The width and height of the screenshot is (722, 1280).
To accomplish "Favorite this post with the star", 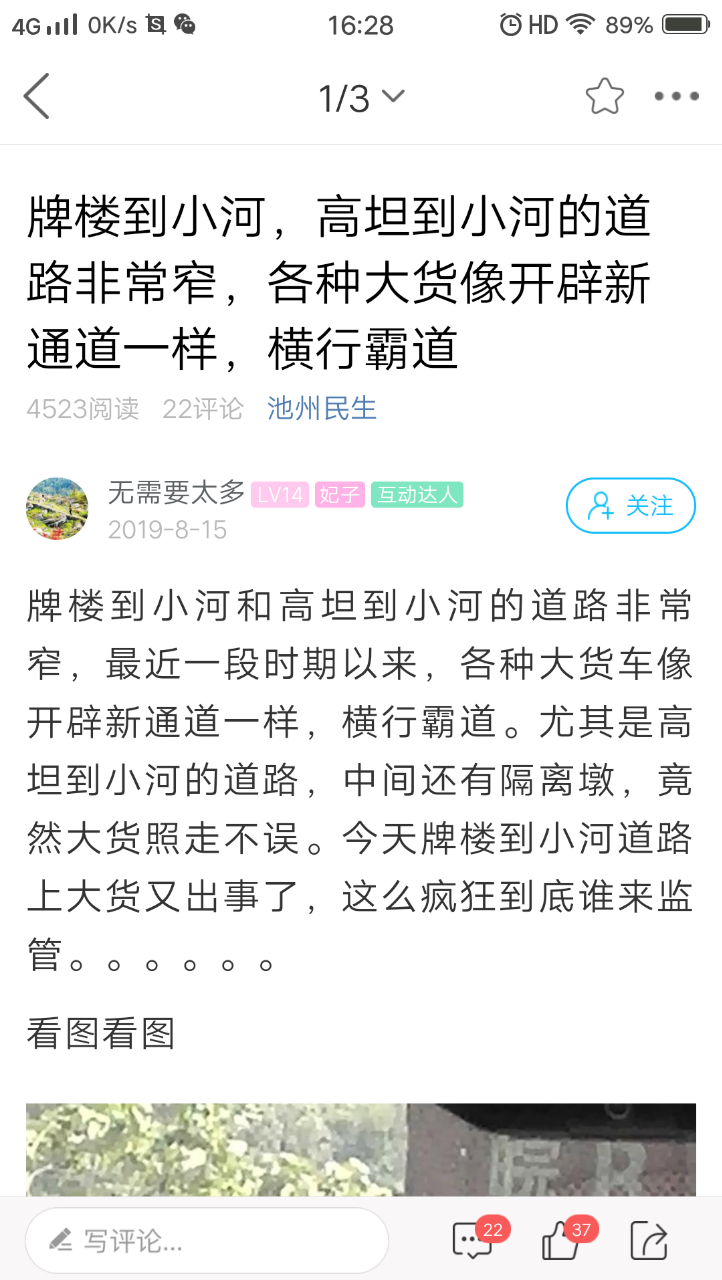I will click(604, 97).
